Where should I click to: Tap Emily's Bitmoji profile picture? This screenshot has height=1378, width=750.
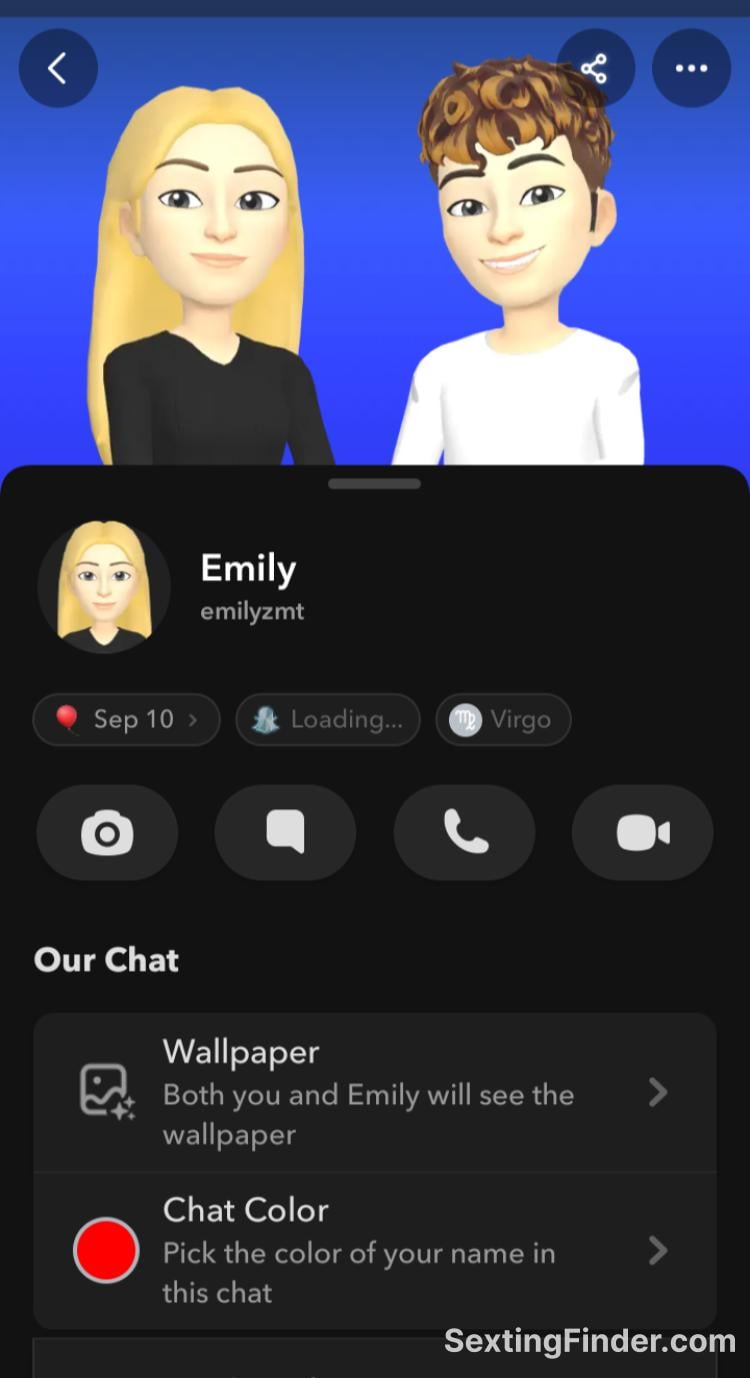tap(104, 587)
